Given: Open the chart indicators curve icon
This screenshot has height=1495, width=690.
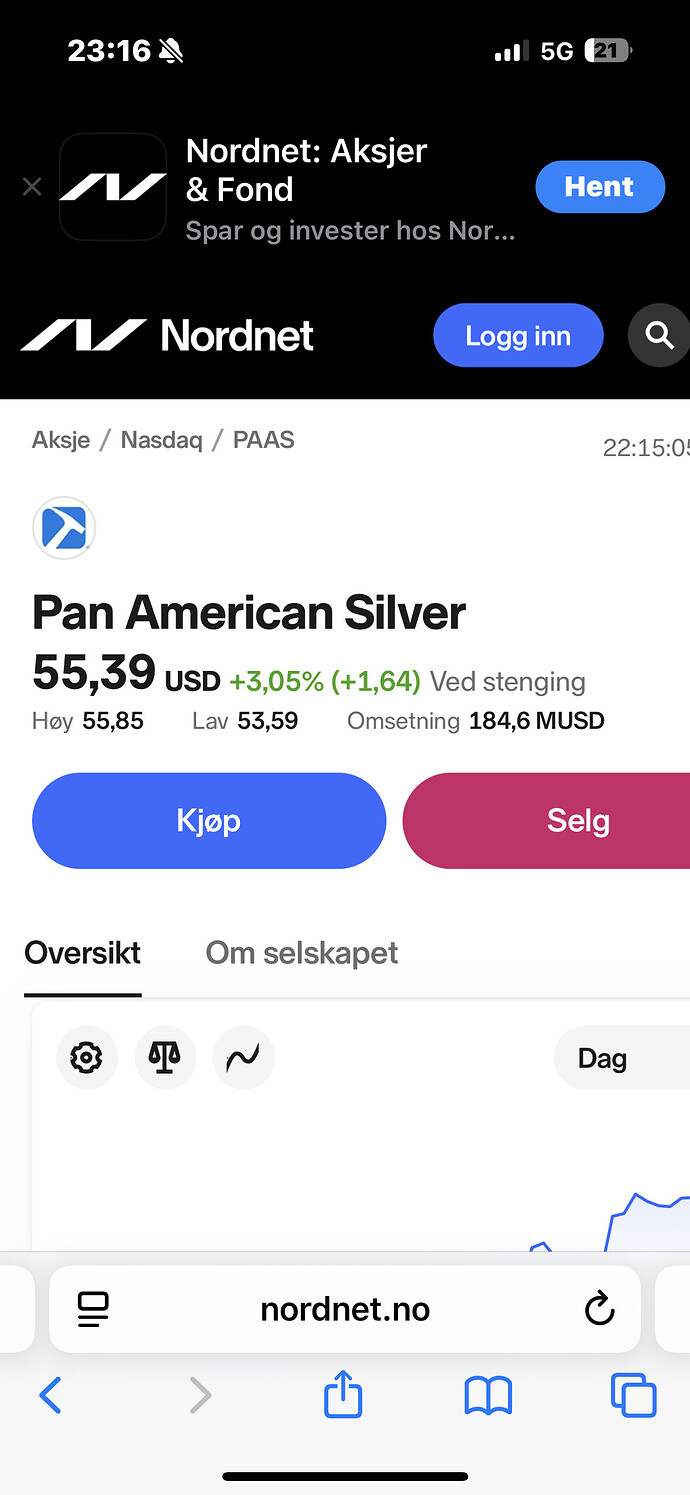Looking at the screenshot, I should pyautogui.click(x=243, y=1057).
